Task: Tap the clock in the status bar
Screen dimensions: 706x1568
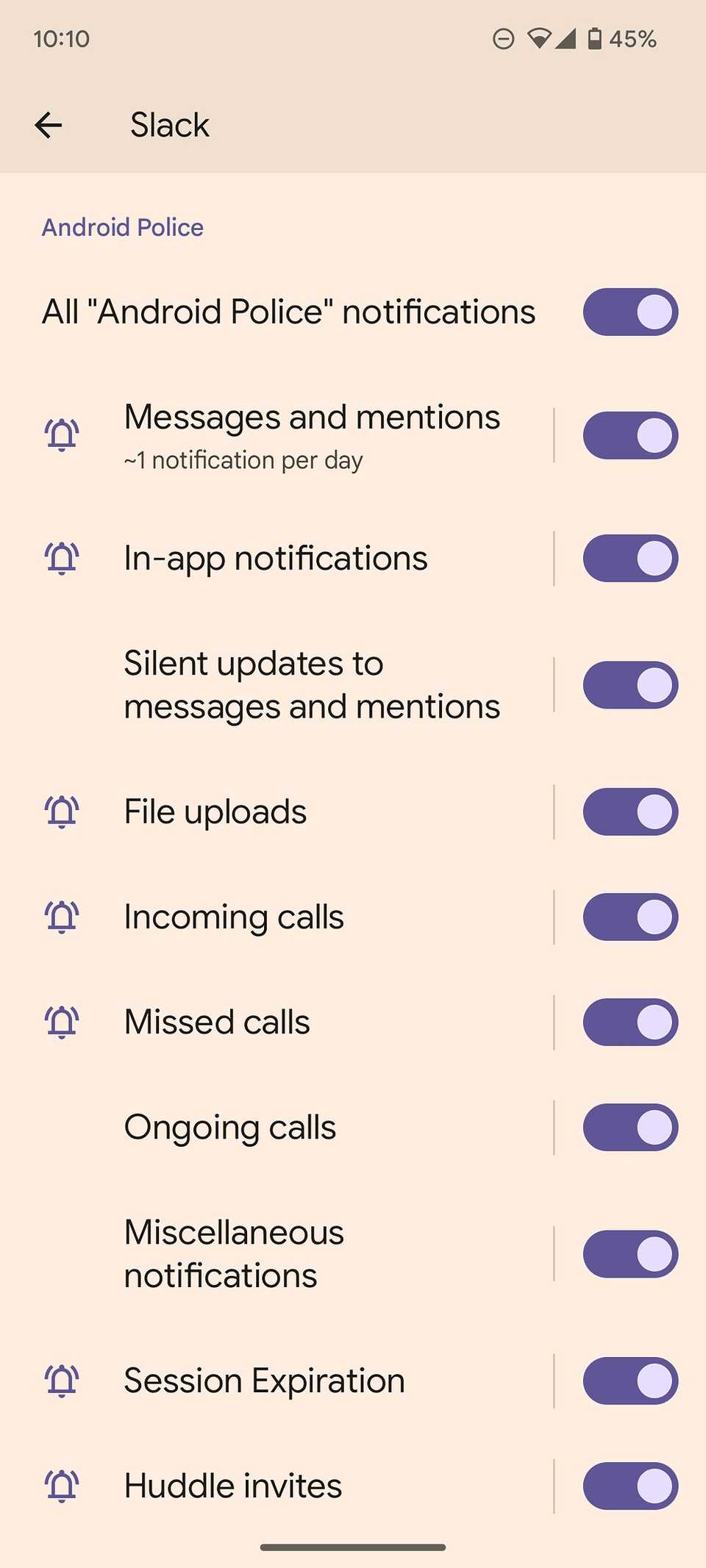Action: 63,39
